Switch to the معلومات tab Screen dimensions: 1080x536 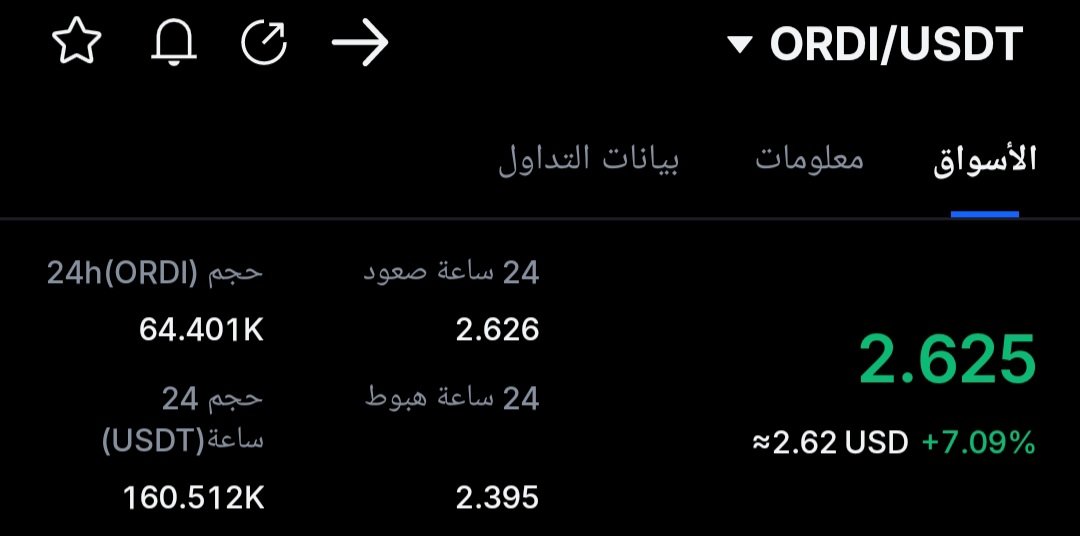click(809, 160)
